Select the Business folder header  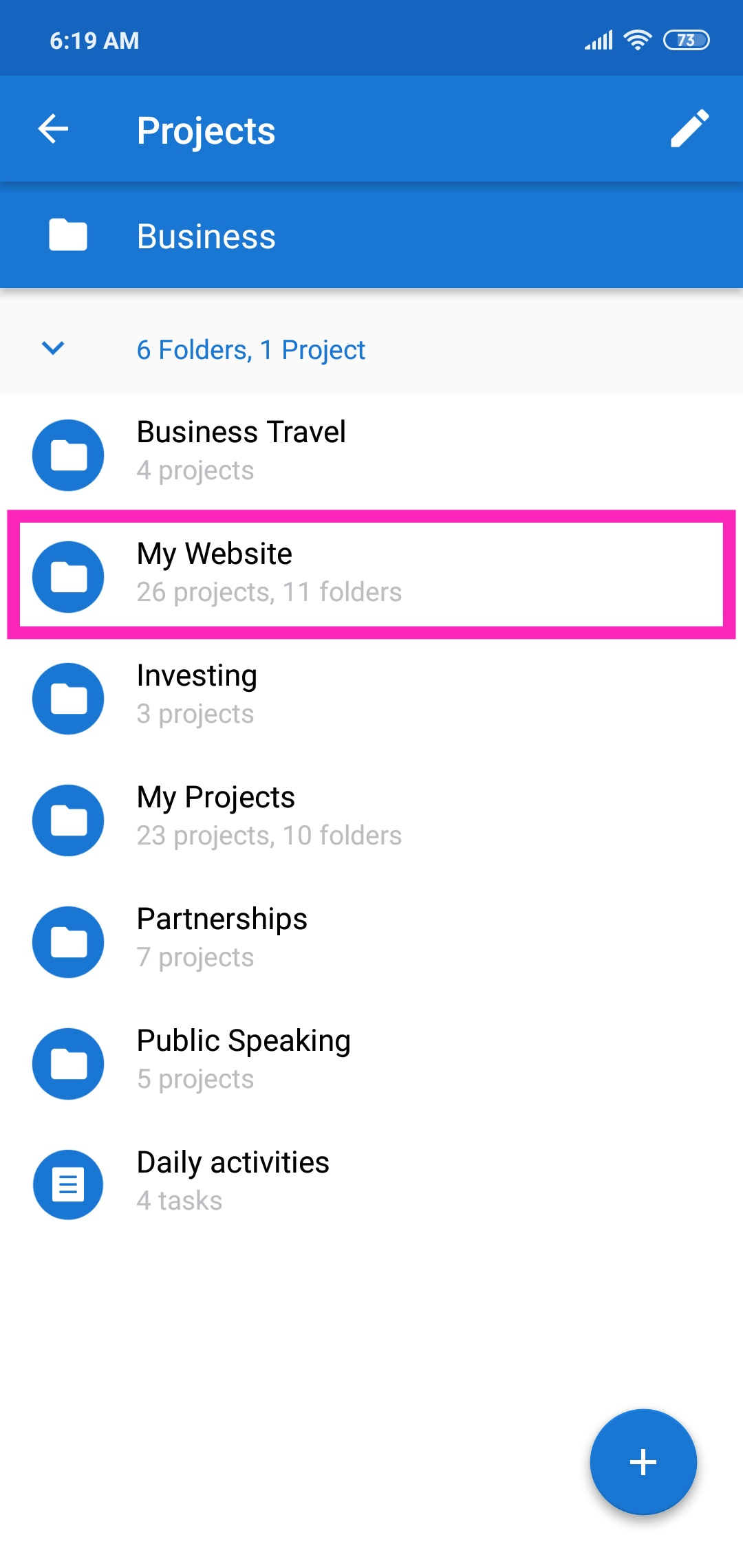click(371, 236)
